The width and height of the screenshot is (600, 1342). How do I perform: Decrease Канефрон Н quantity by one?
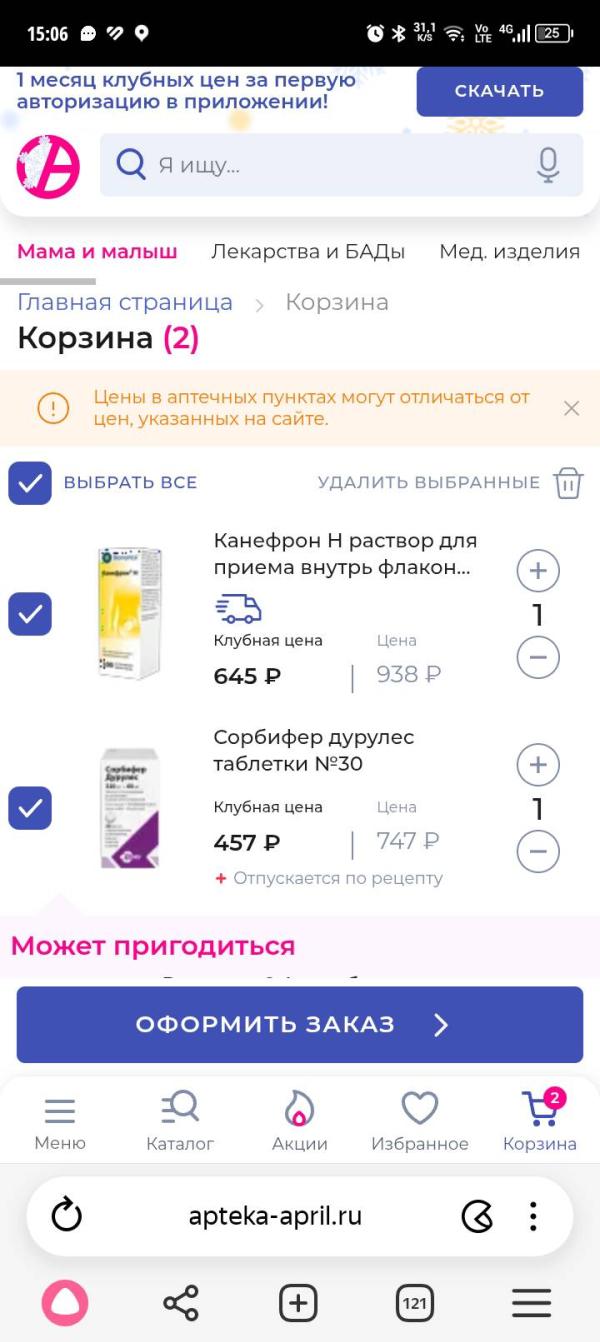[538, 658]
